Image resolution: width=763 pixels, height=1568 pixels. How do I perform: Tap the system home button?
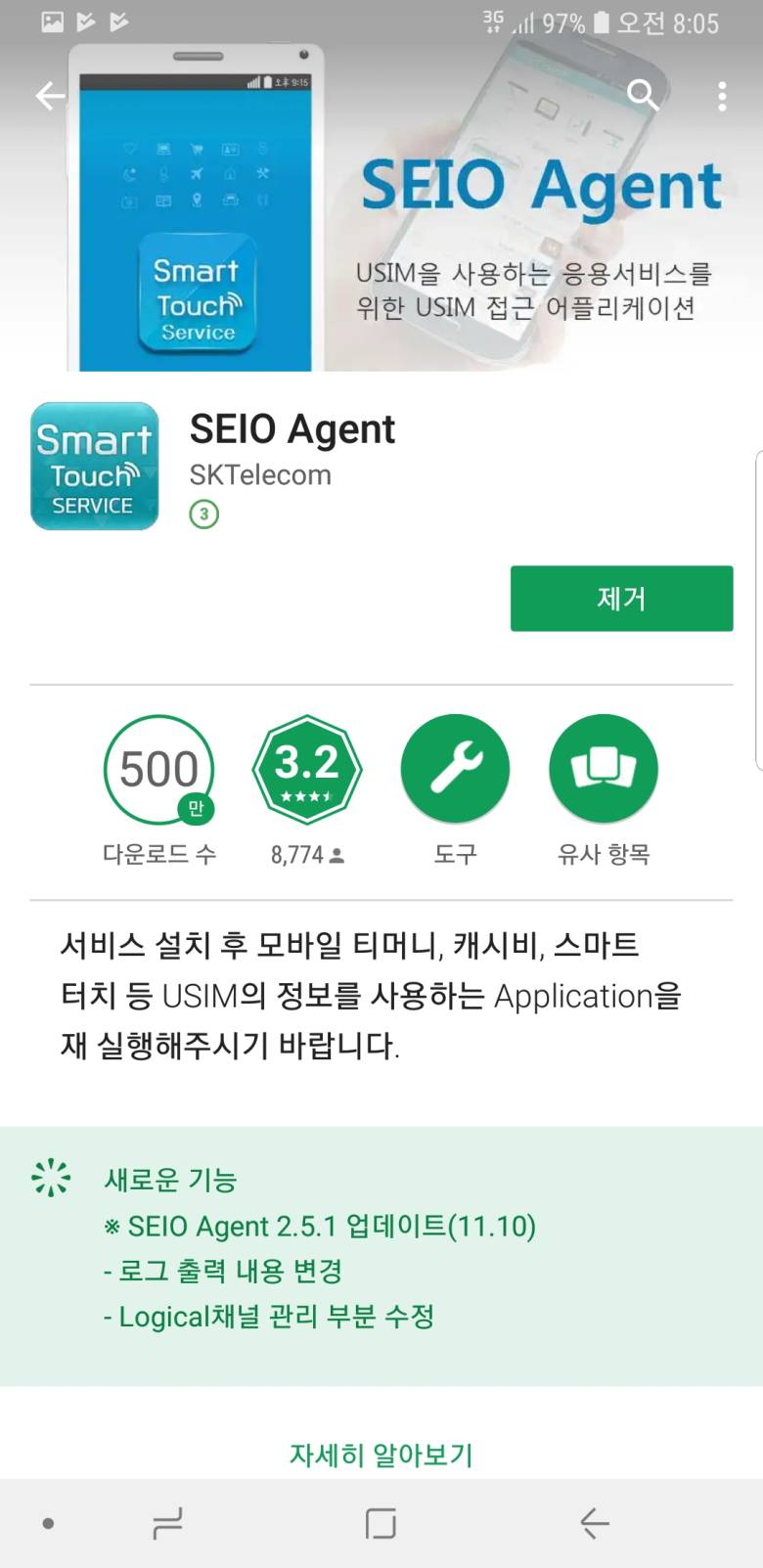[381, 1523]
